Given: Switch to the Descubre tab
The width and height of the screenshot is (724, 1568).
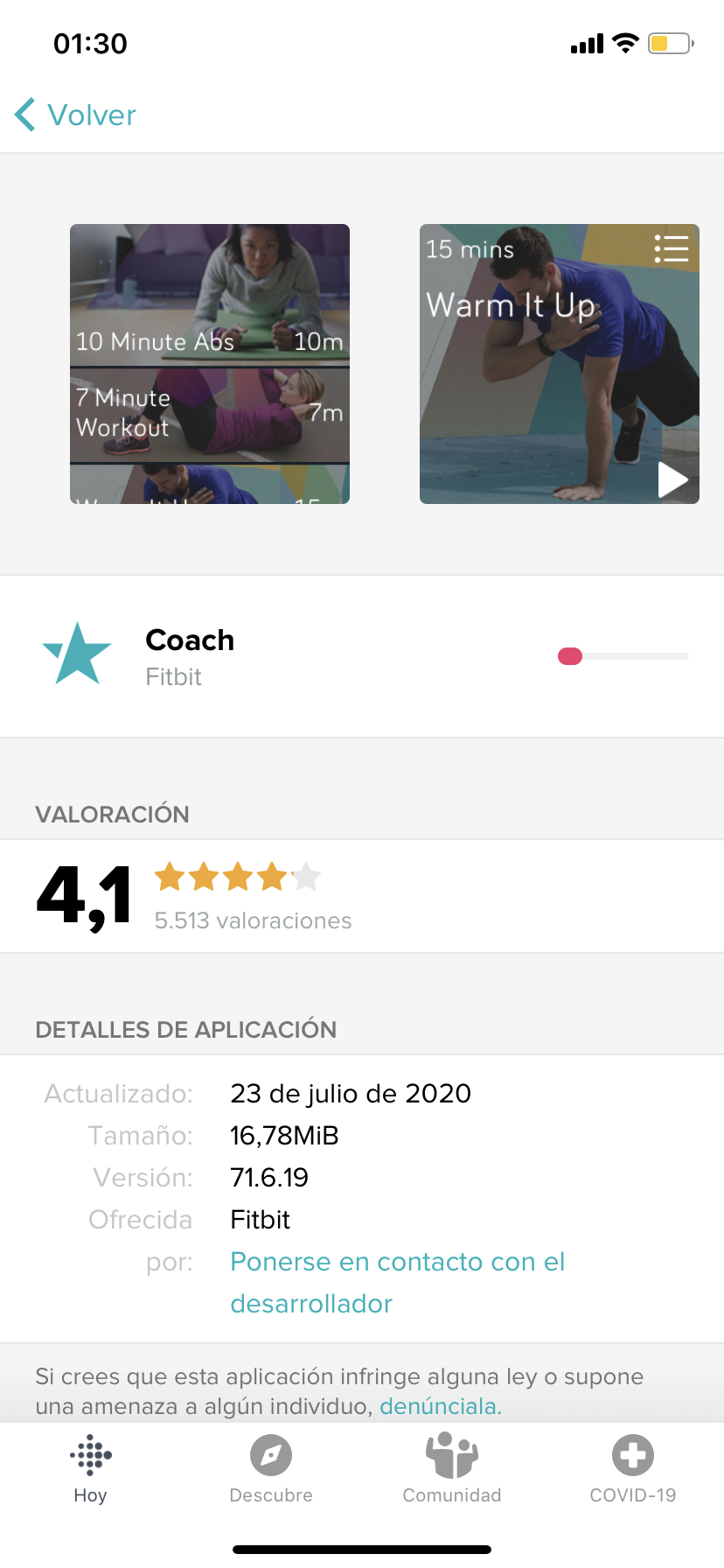Looking at the screenshot, I should click(x=271, y=1469).
